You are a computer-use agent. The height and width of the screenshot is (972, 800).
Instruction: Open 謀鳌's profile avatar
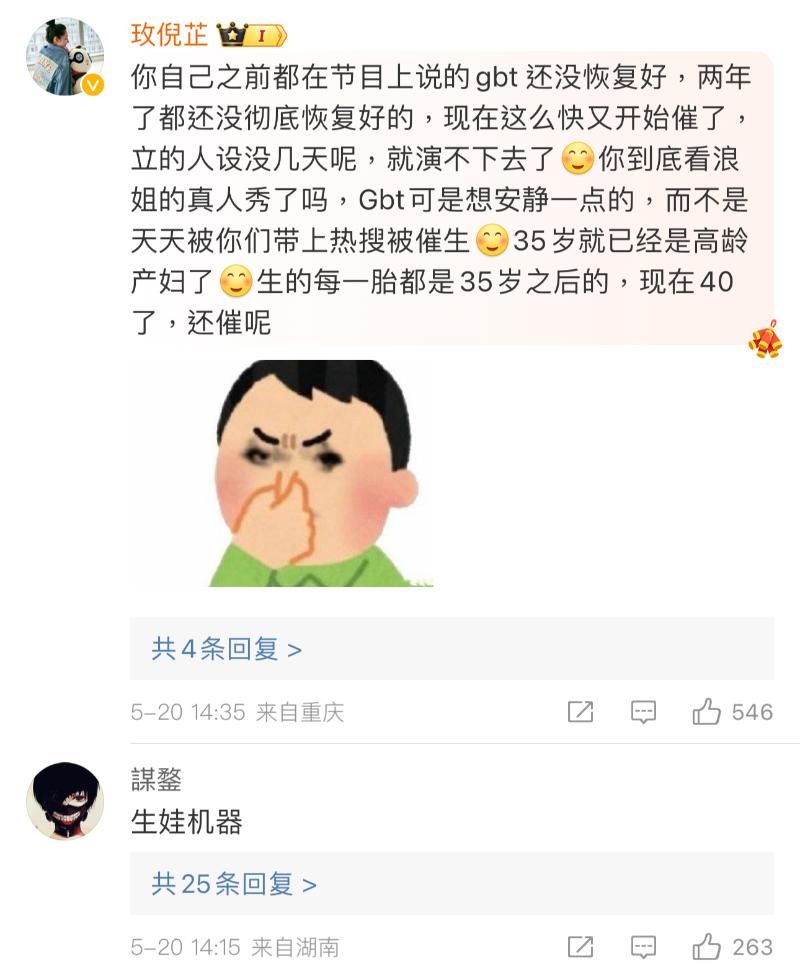tap(65, 801)
